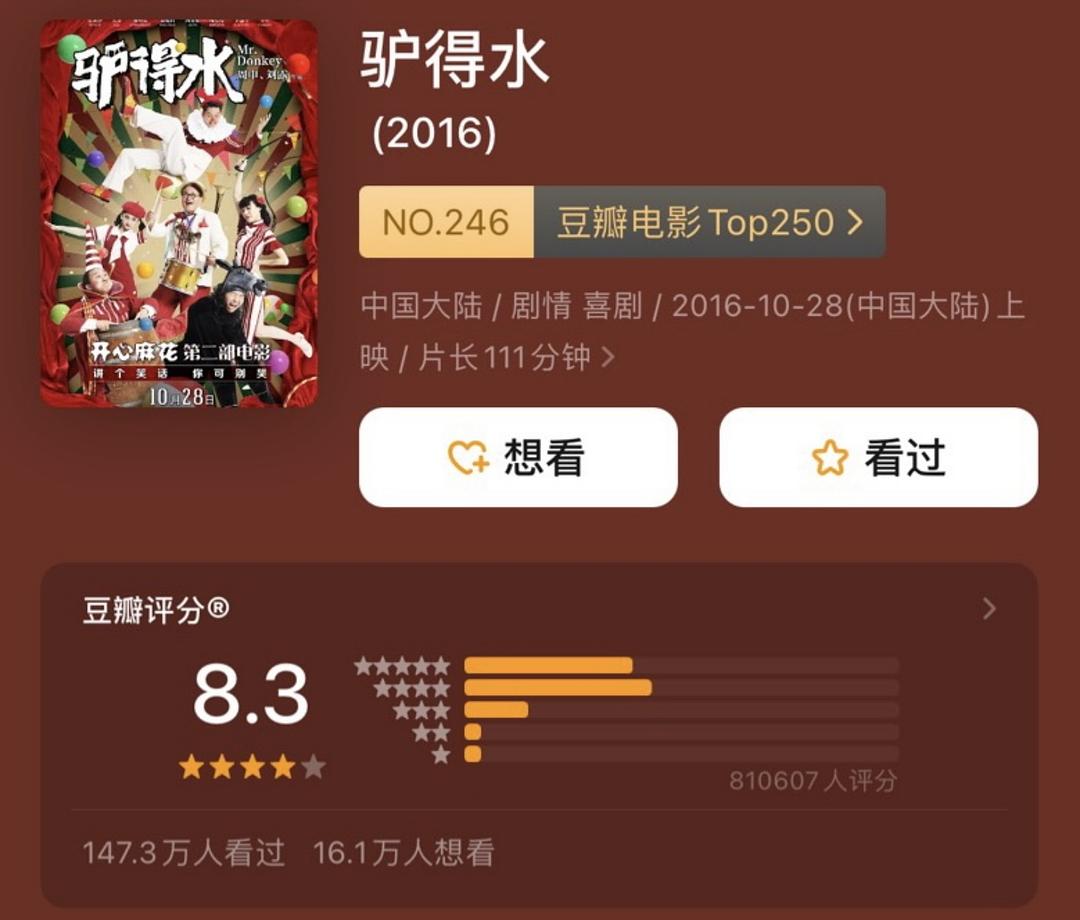Mark the movie as 想看
Image resolution: width=1080 pixels, height=920 pixels.
(x=518, y=458)
